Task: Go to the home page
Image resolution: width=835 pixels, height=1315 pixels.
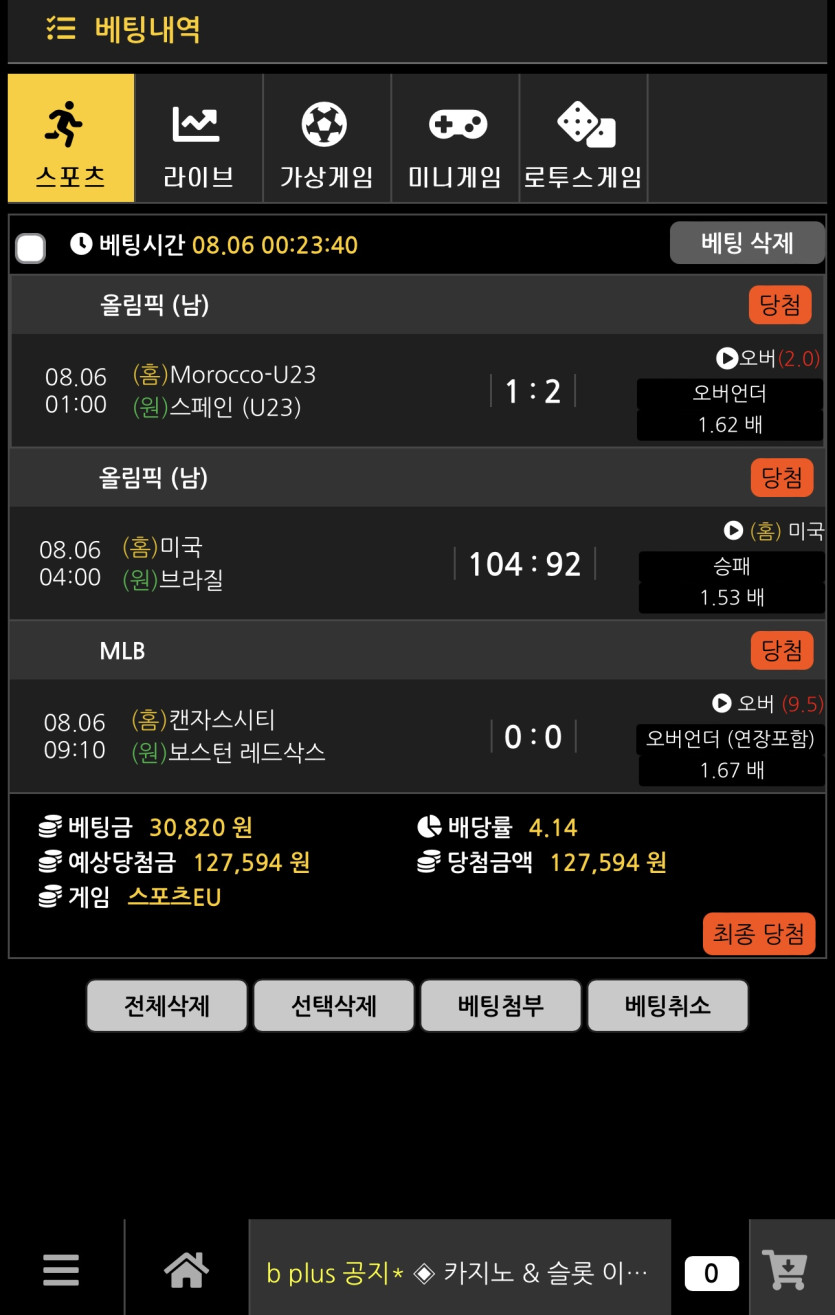Action: [187, 1270]
